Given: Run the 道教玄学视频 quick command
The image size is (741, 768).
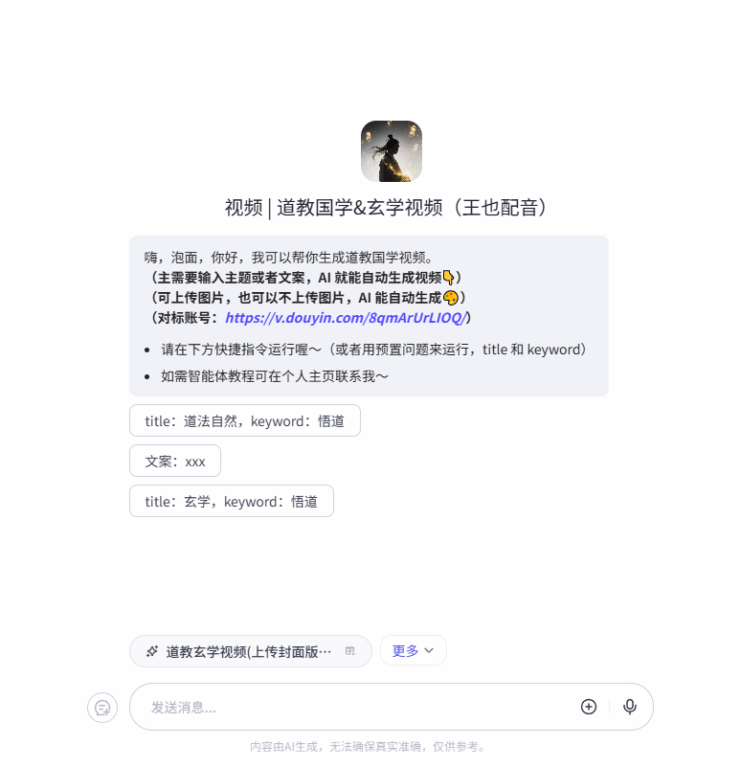Looking at the screenshot, I should point(249,651).
